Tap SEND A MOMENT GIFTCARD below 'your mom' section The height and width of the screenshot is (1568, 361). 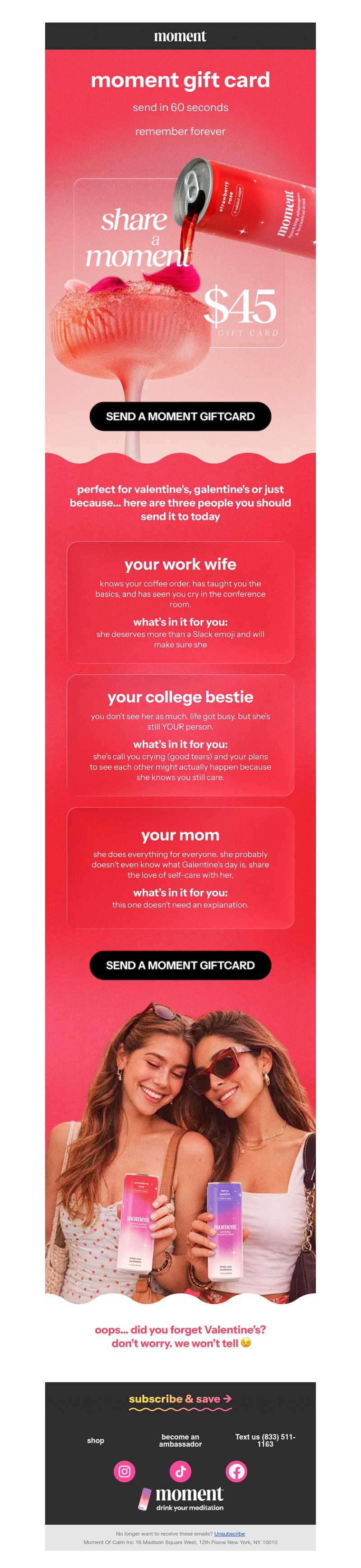[x=180, y=965]
